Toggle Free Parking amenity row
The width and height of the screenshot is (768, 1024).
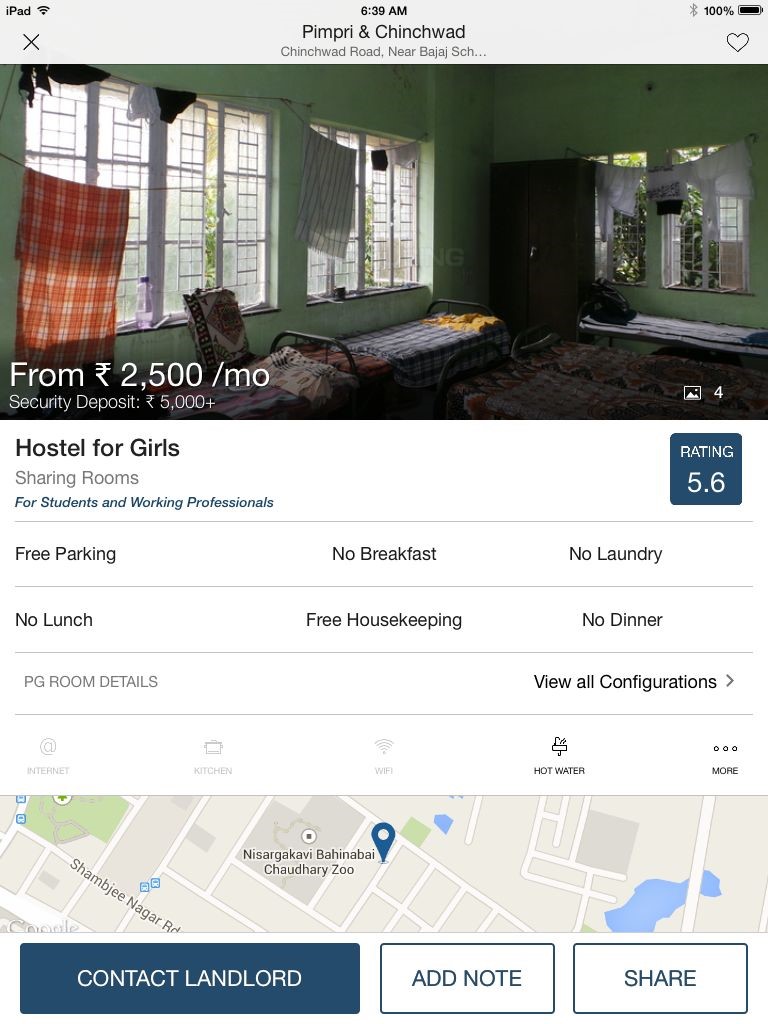(x=65, y=553)
